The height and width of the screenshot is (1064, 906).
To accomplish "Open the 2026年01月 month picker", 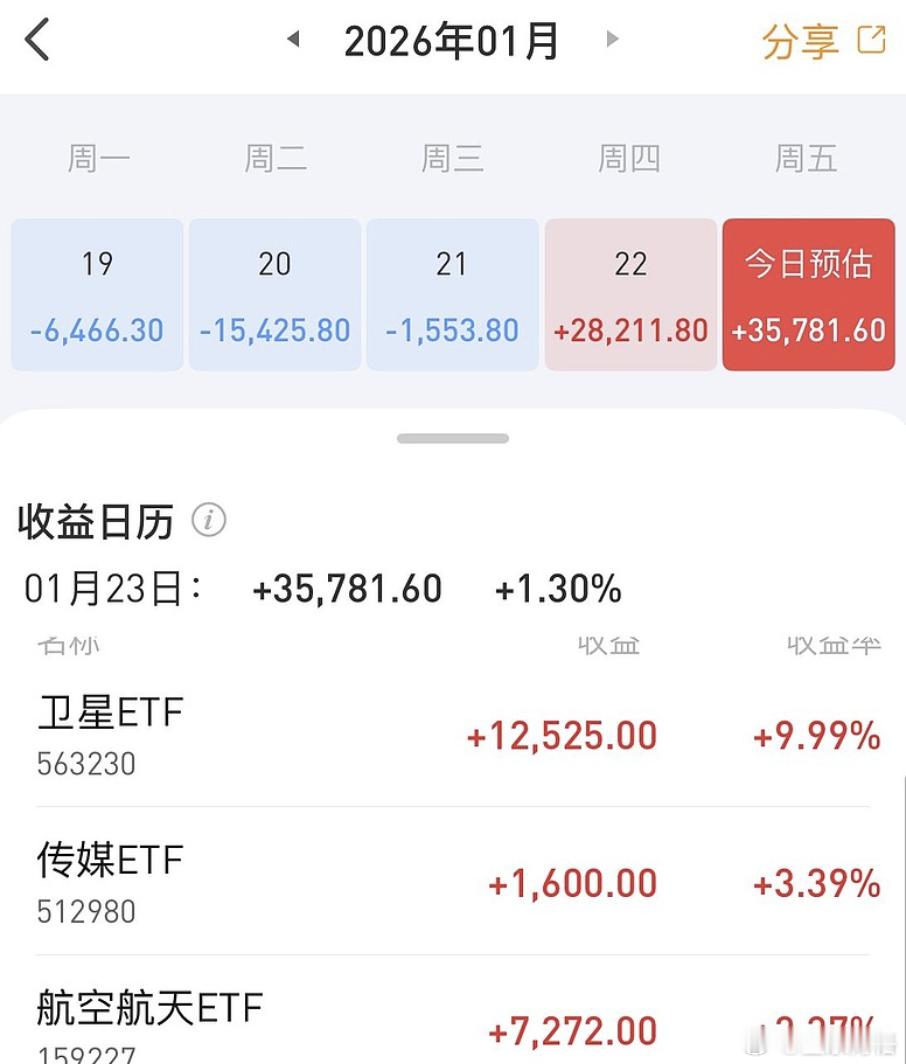I will point(452,40).
